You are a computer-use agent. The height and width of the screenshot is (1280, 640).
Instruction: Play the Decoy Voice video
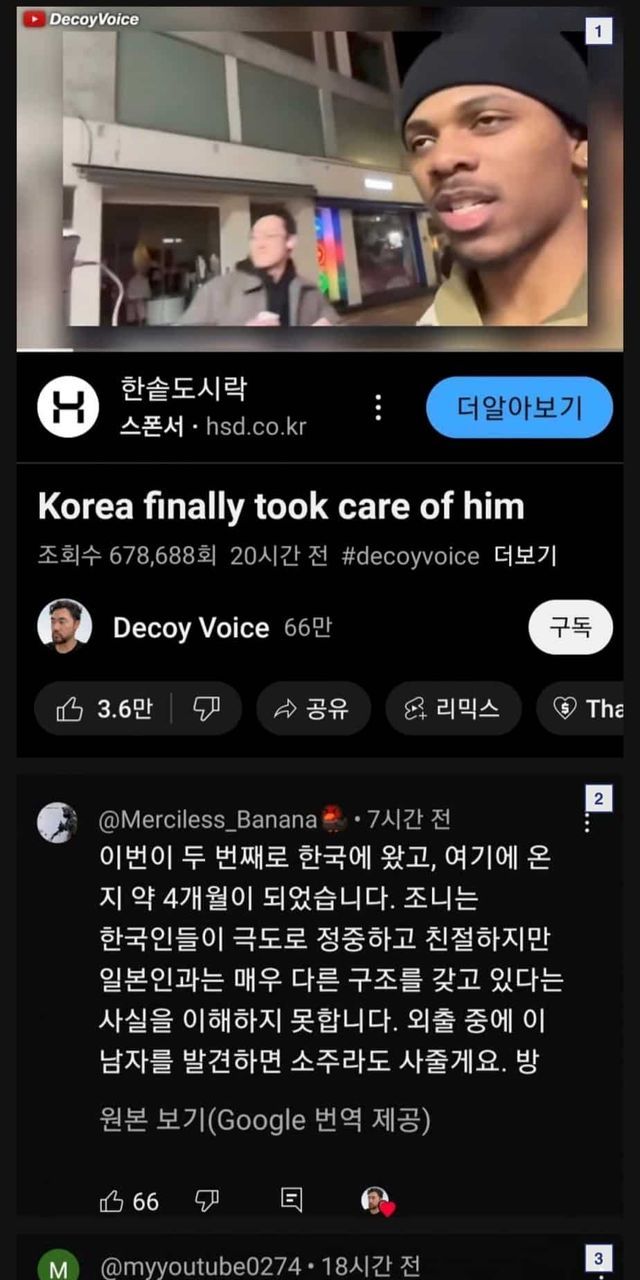(x=320, y=180)
